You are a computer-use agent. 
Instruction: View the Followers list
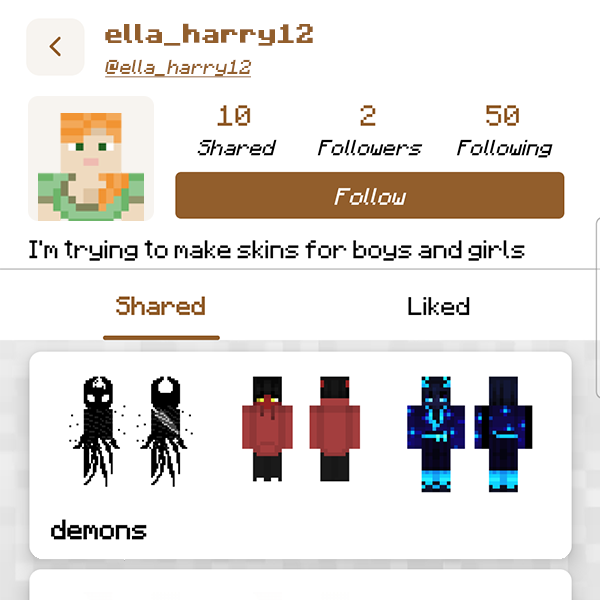(x=369, y=132)
